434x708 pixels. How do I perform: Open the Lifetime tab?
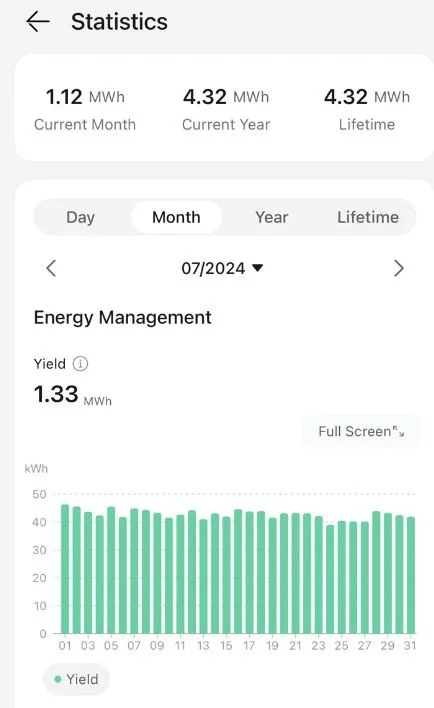368,217
